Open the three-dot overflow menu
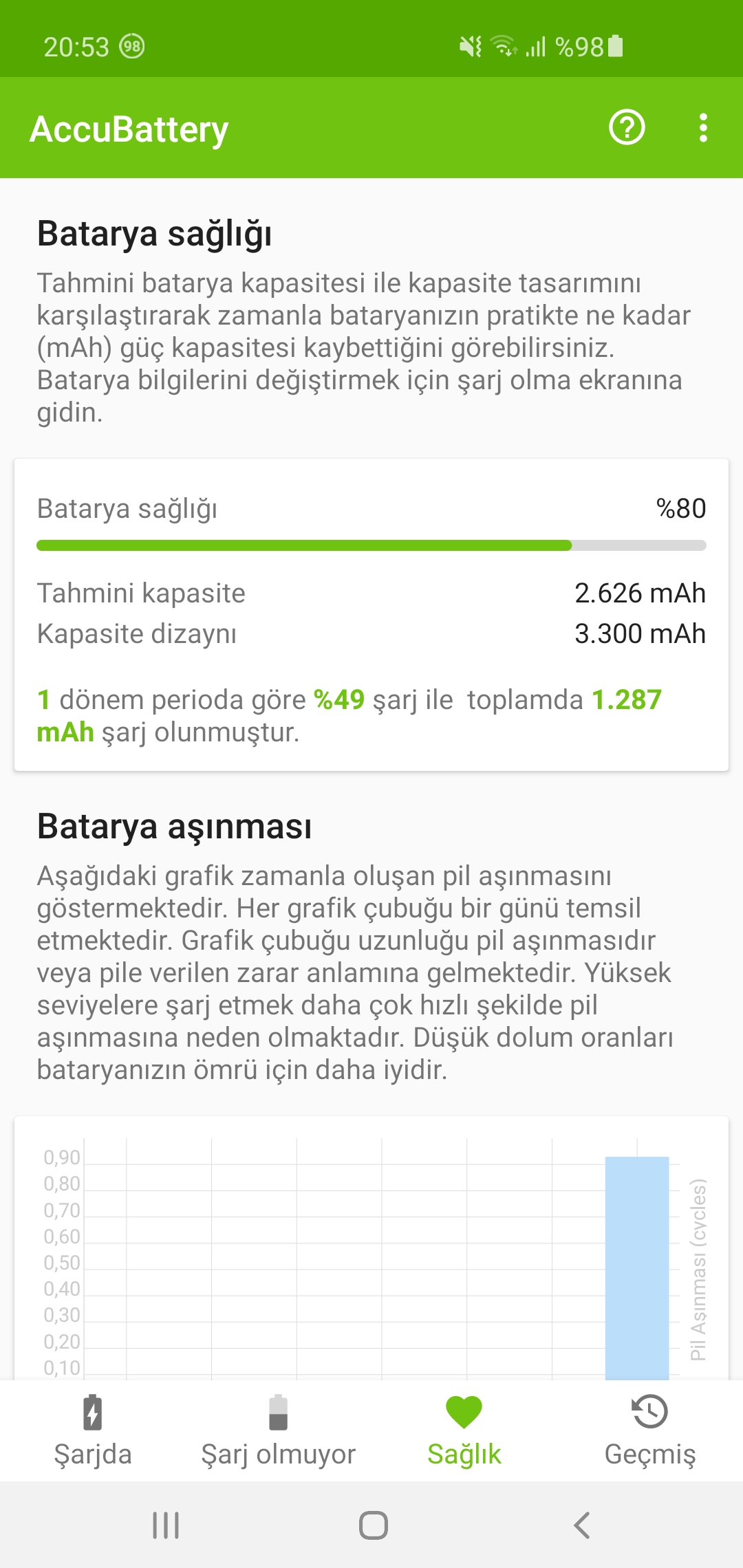The image size is (743, 1568). (x=702, y=128)
